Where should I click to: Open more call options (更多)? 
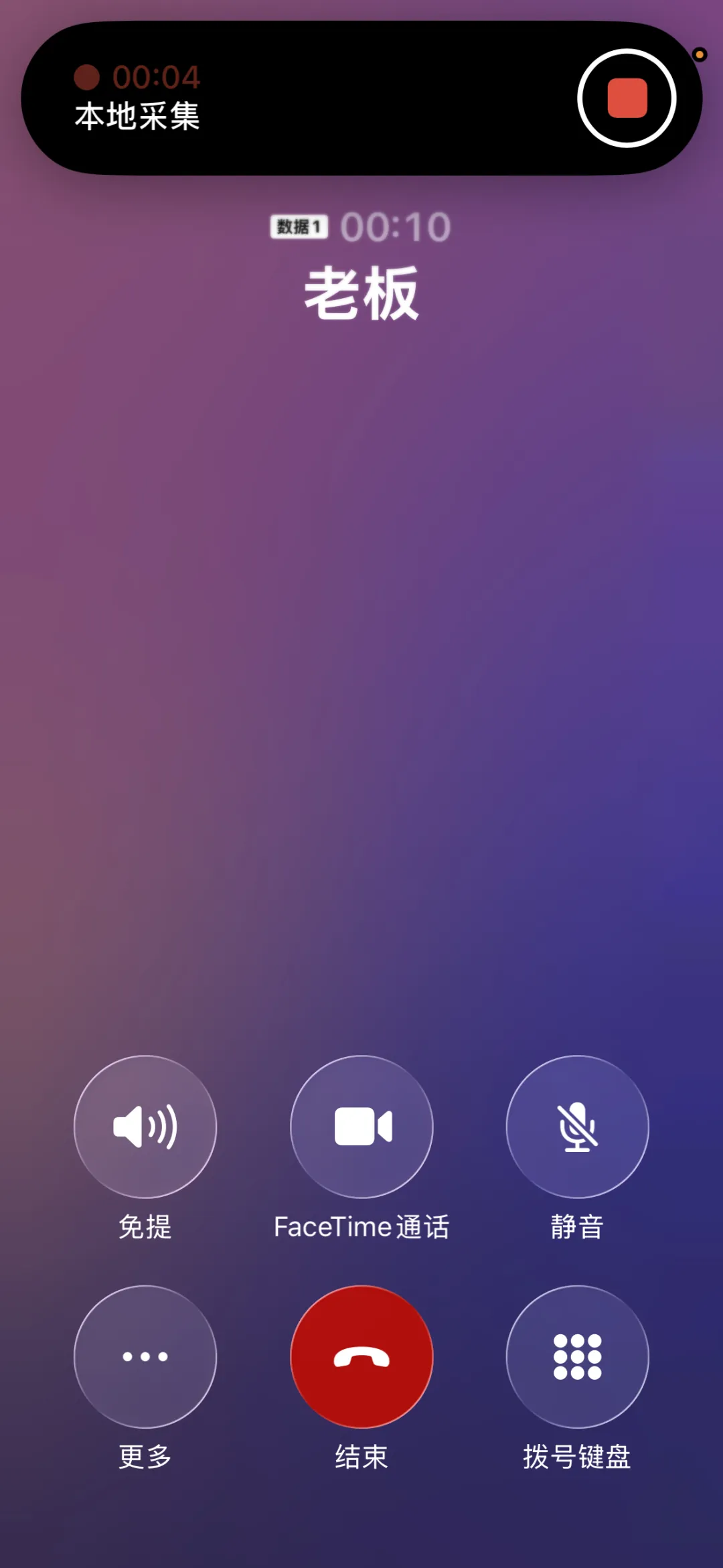click(x=145, y=1356)
